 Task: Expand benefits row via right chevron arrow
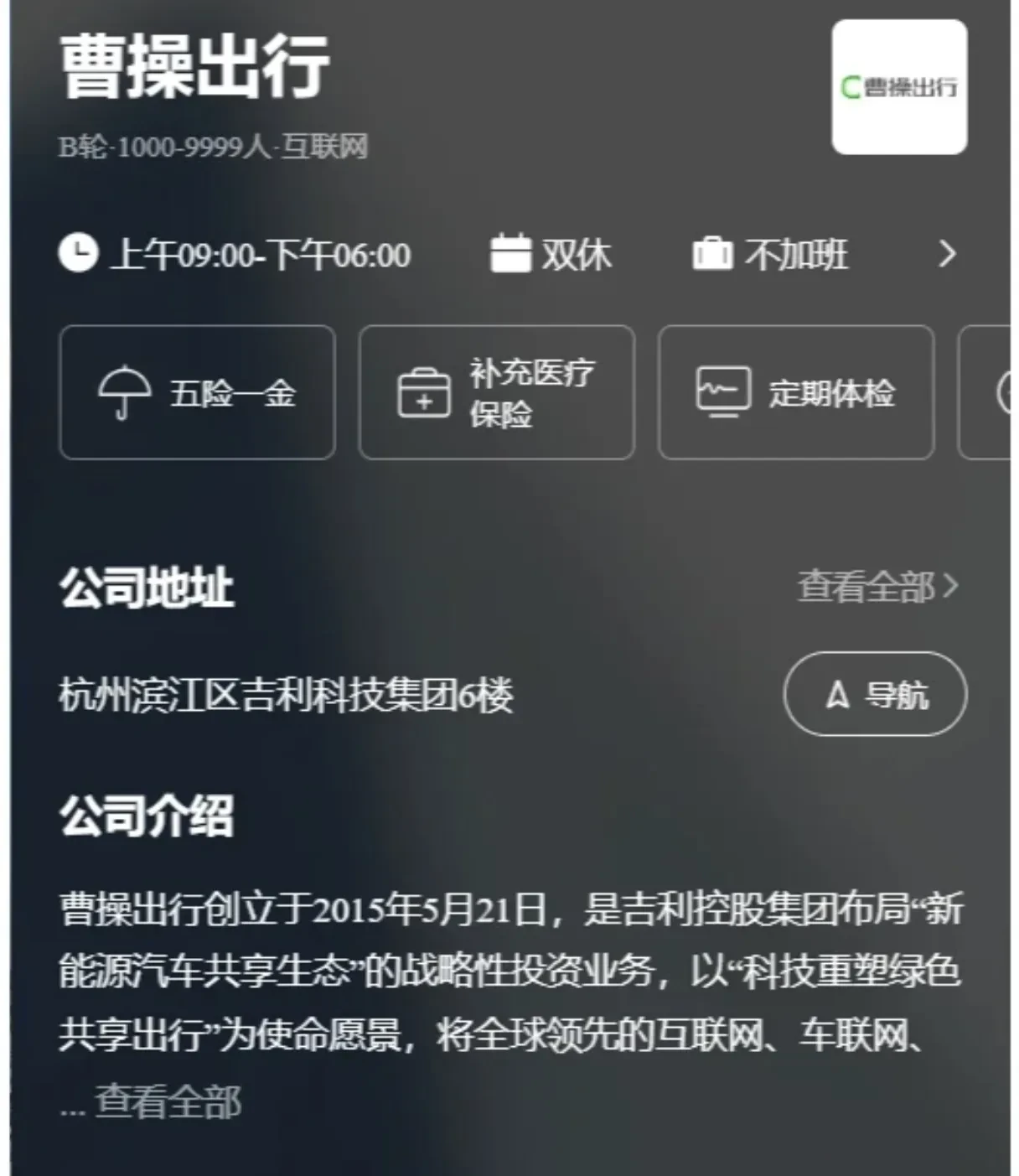[x=948, y=253]
